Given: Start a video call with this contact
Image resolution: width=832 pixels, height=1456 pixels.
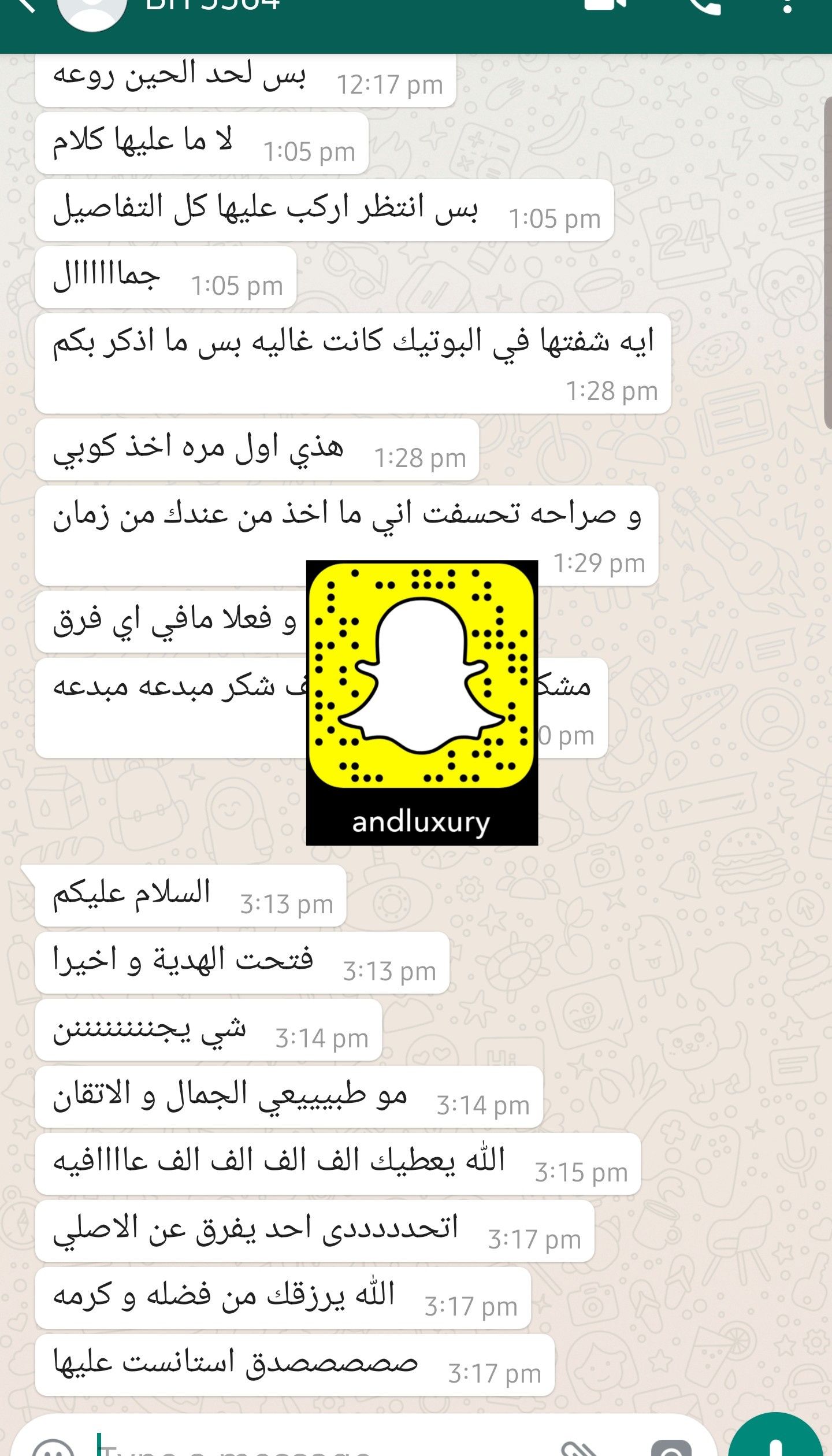Looking at the screenshot, I should (605, 5).
